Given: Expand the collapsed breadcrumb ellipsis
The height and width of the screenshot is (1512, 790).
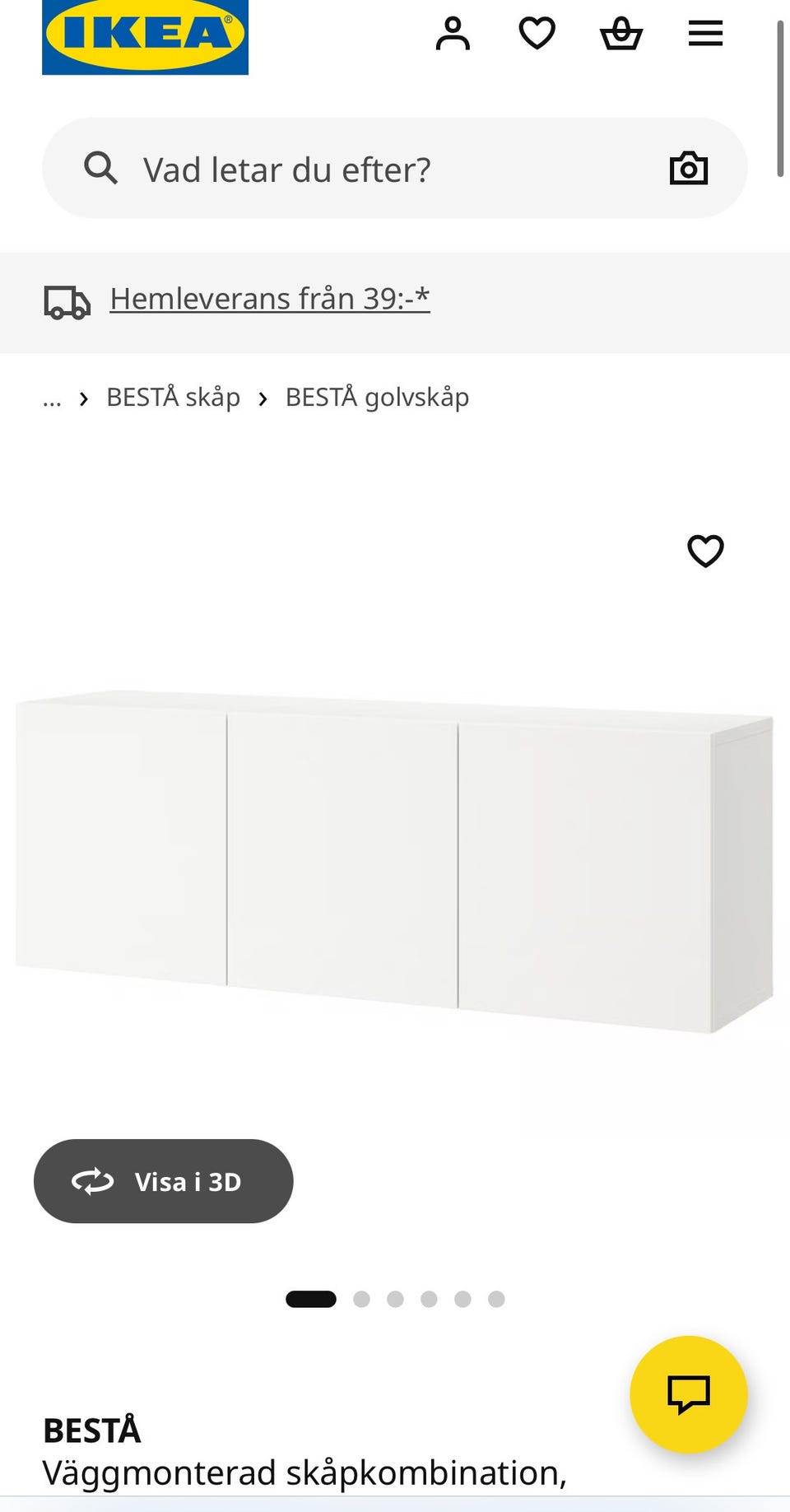Looking at the screenshot, I should tap(52, 399).
